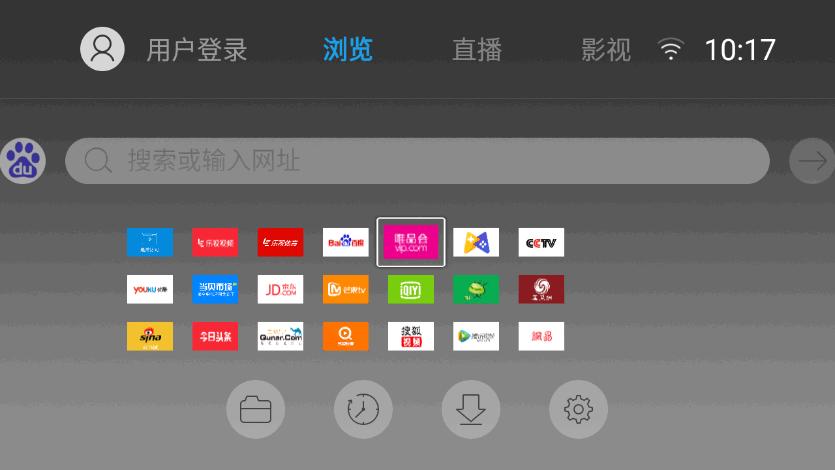
Task: Open the iQIYI green tile
Action: pos(411,289)
